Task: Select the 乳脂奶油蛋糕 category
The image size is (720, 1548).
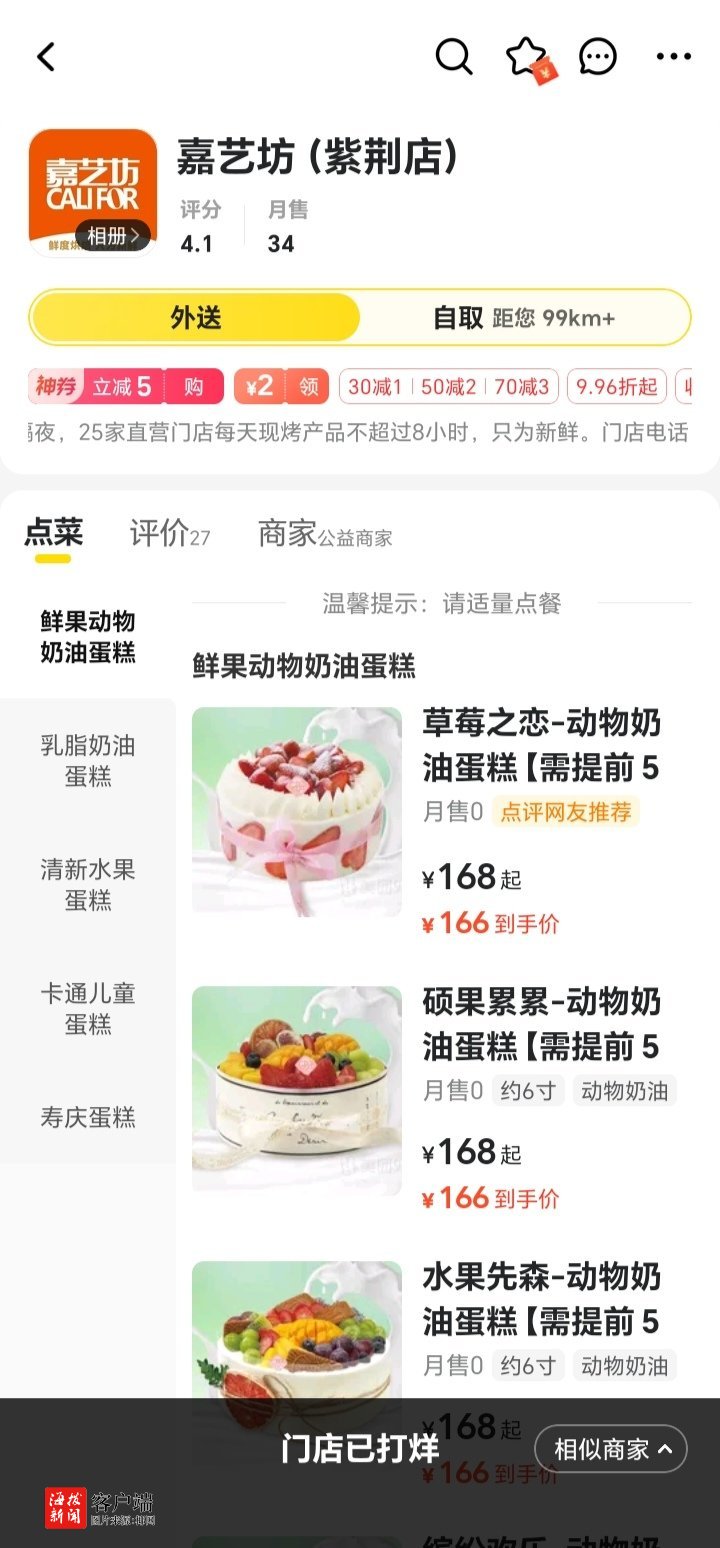Action: coord(88,761)
